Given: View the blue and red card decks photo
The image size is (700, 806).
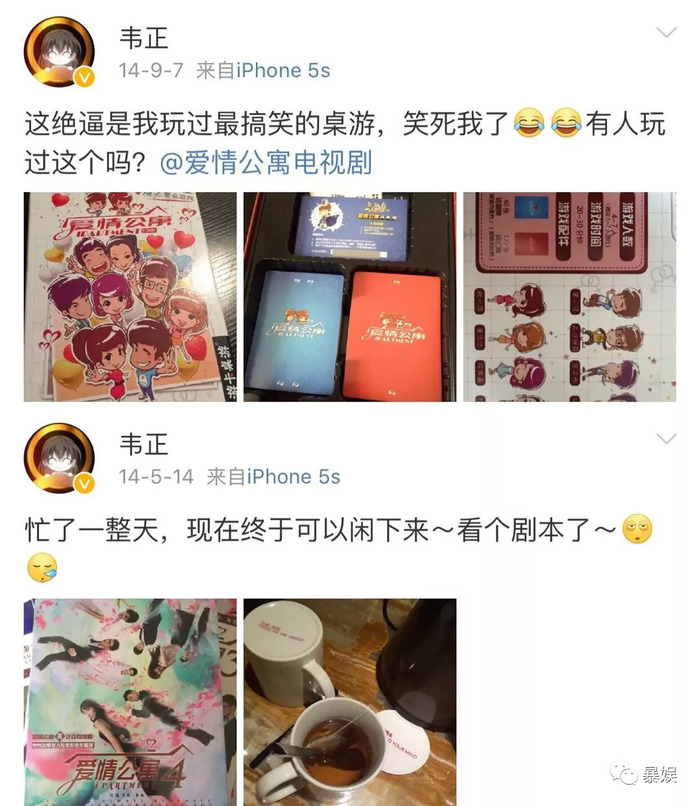Looking at the screenshot, I should point(349,297).
